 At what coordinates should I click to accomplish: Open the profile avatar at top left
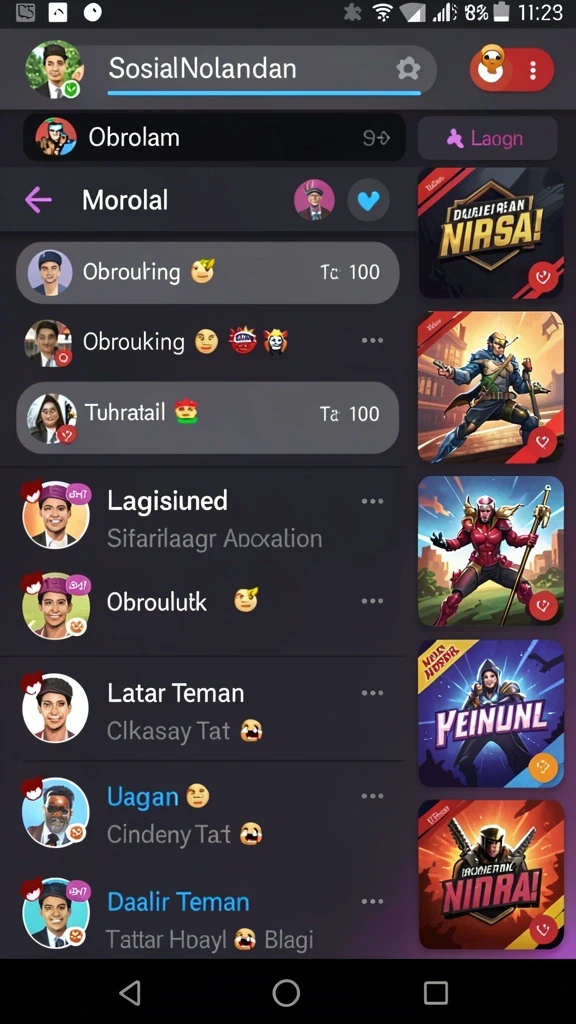click(x=54, y=69)
